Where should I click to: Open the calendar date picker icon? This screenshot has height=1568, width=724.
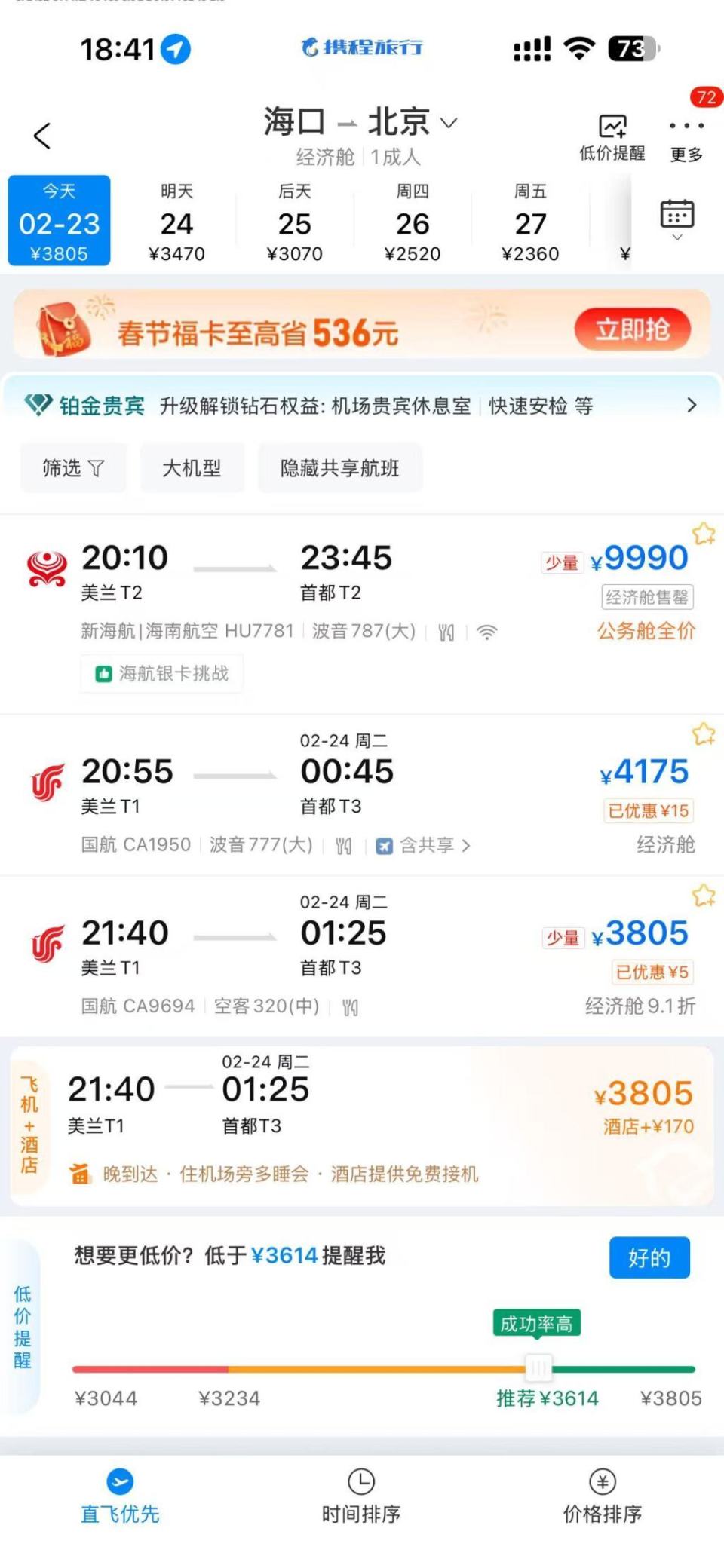[677, 213]
